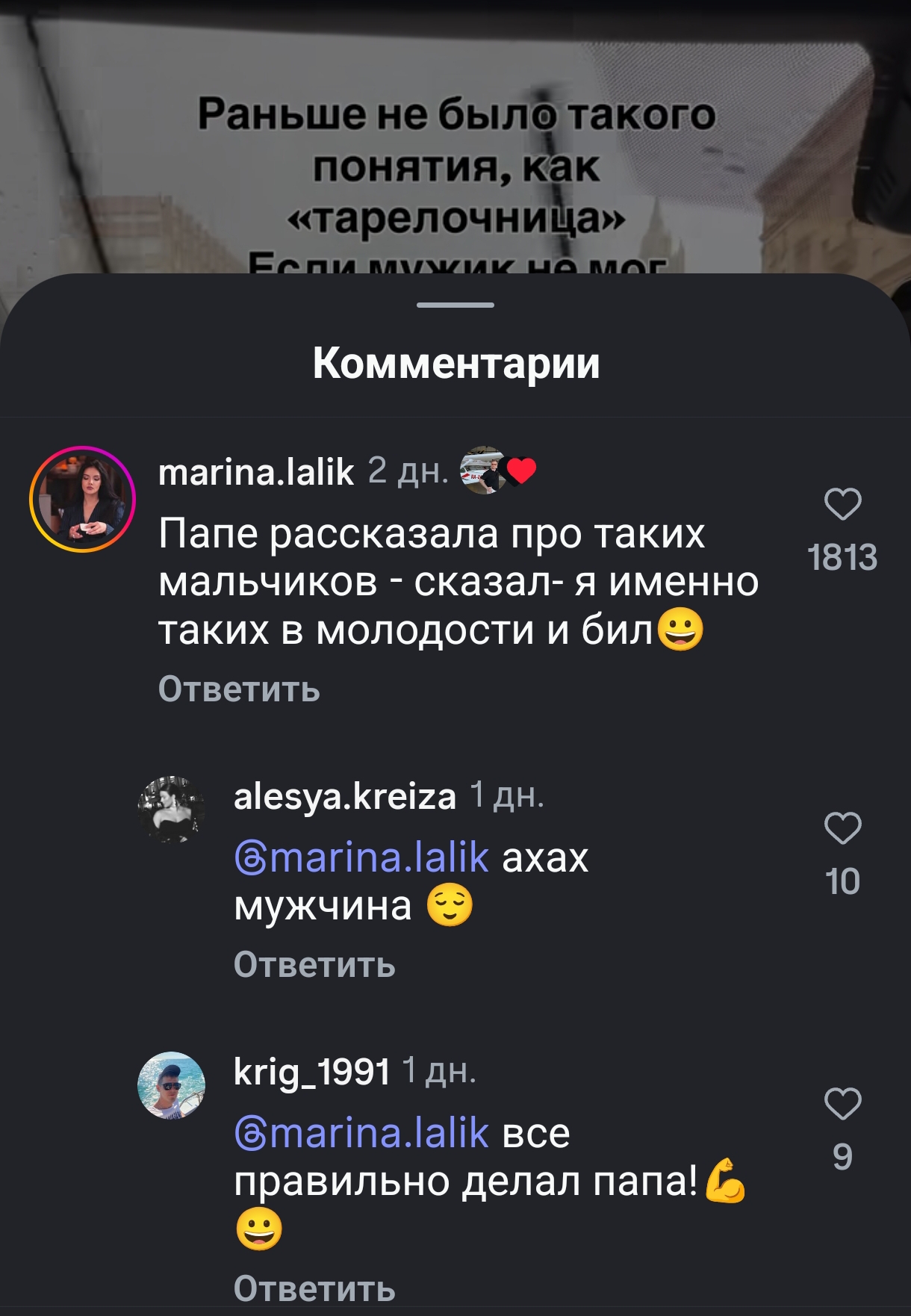Viewport: 911px width, 1316px height.
Task: Open the alesya.kreiza username
Action: [344, 796]
